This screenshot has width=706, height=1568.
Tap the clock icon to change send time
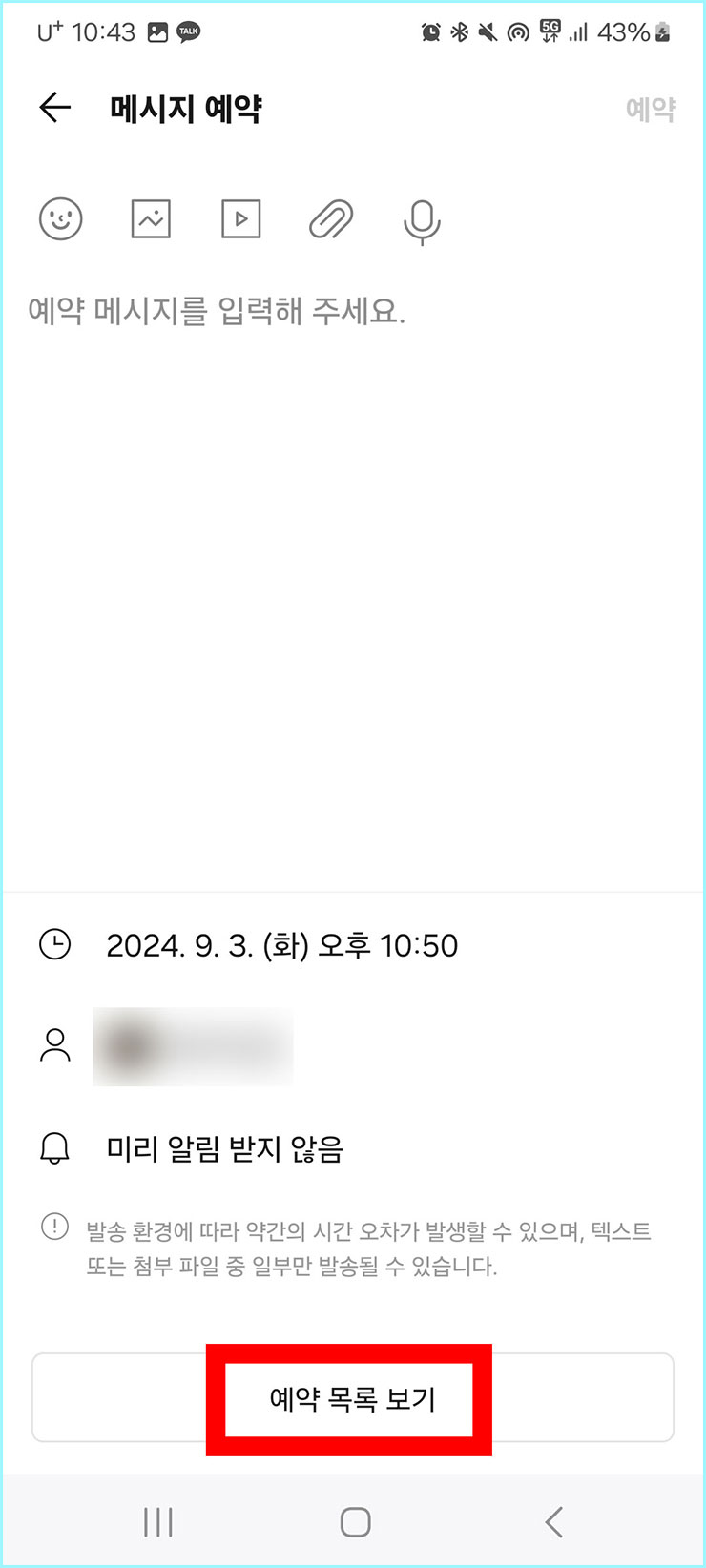click(54, 945)
